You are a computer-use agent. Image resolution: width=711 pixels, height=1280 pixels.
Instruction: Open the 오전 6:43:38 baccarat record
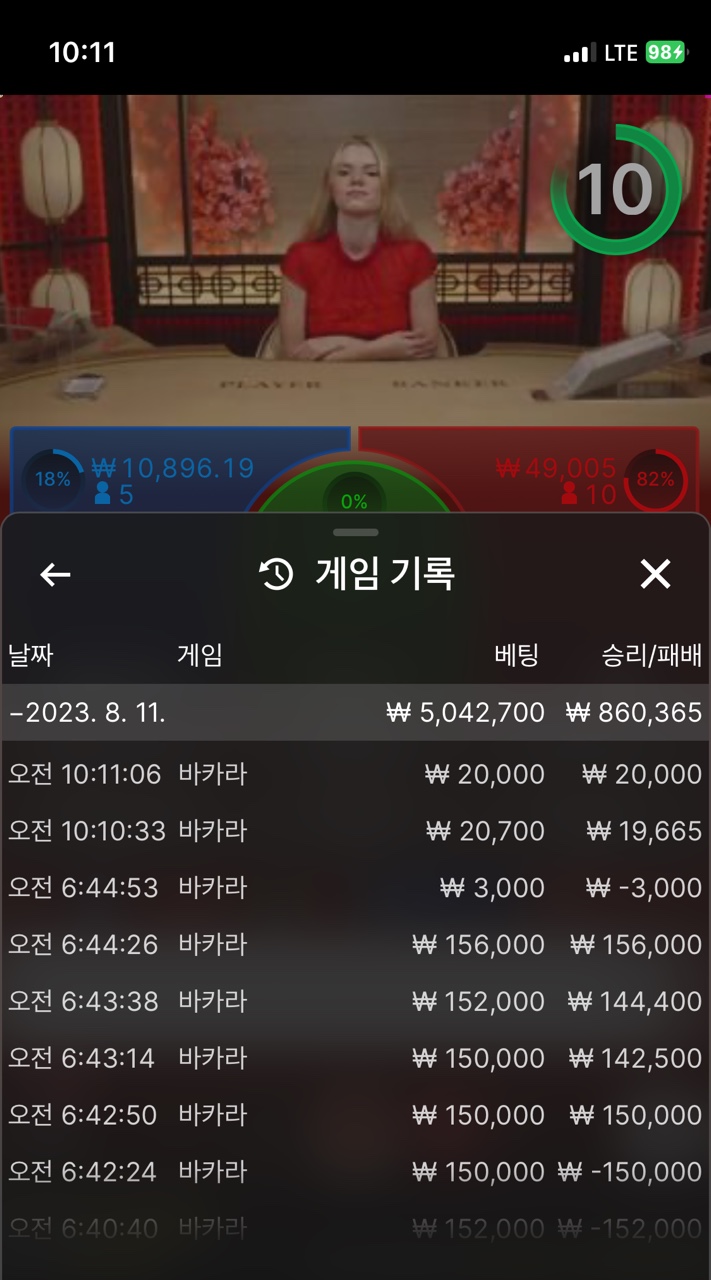(355, 1001)
